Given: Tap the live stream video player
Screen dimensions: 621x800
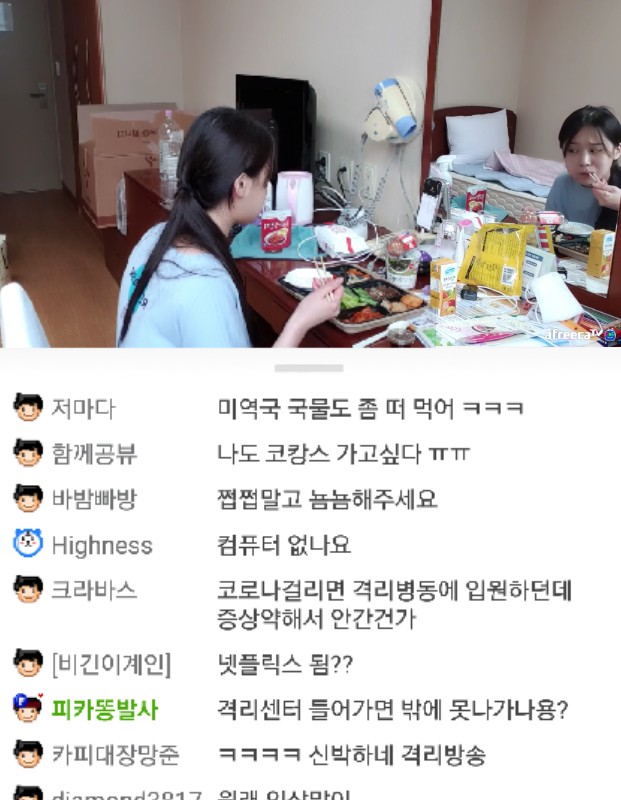Looking at the screenshot, I should 310,174.
